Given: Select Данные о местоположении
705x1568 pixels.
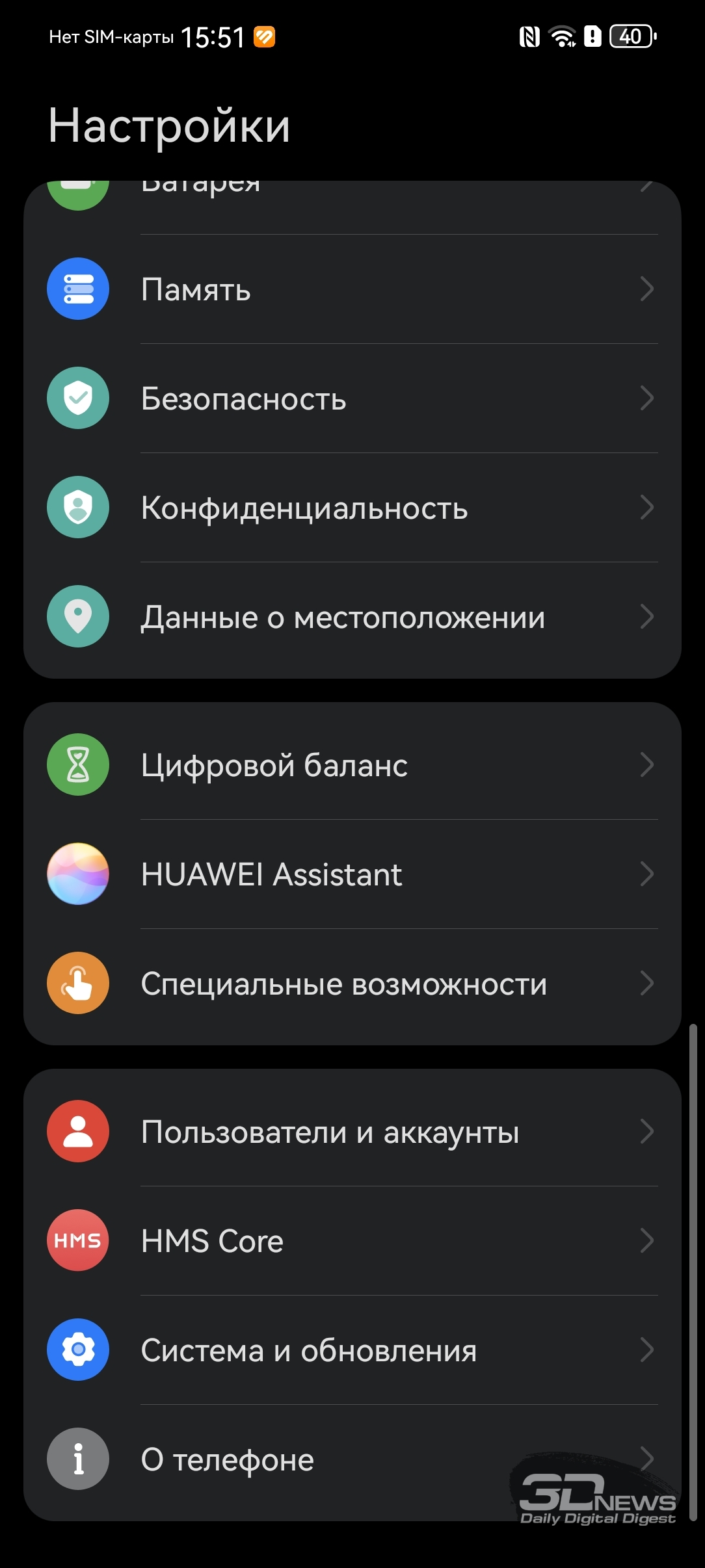Looking at the screenshot, I should click(x=352, y=616).
